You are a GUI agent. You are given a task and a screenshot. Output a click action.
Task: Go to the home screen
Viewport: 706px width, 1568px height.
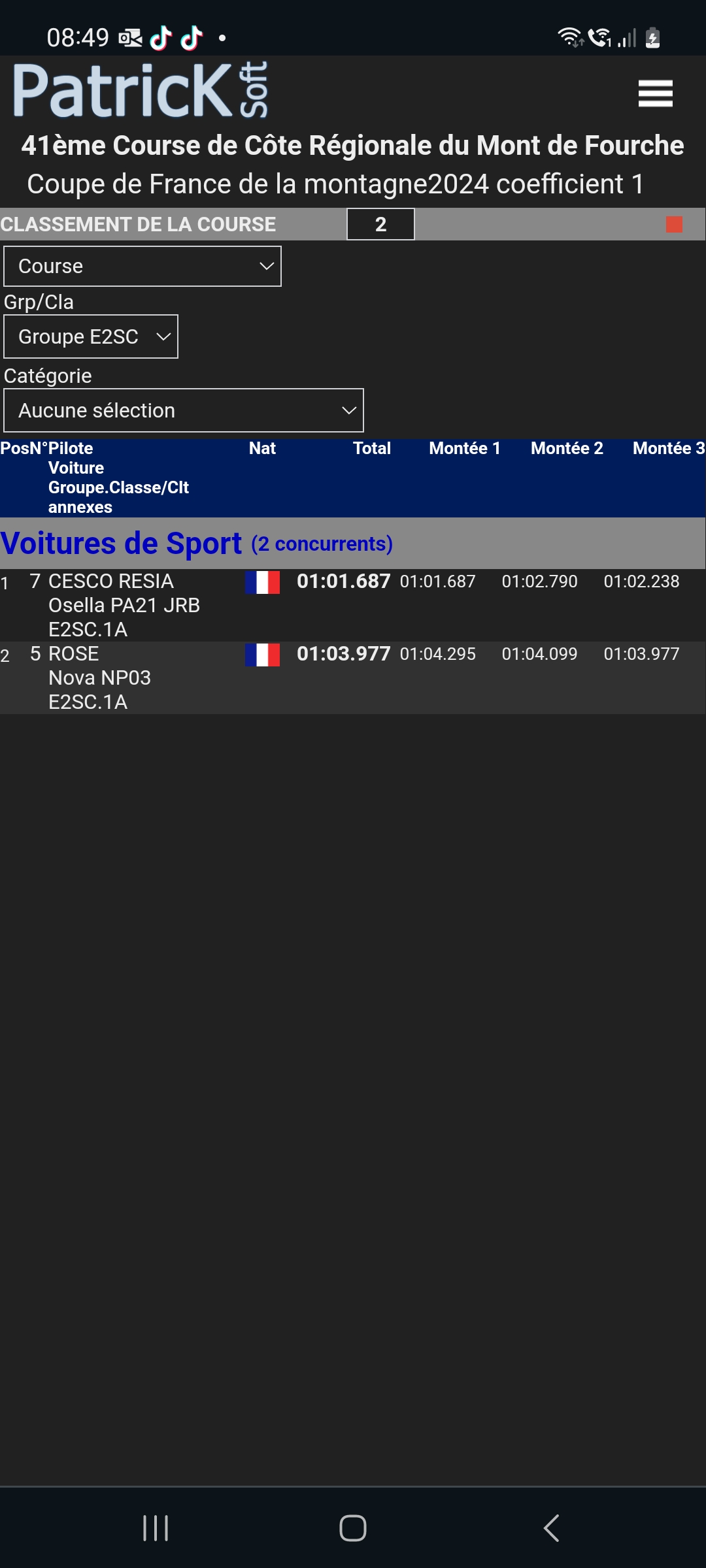(353, 1528)
